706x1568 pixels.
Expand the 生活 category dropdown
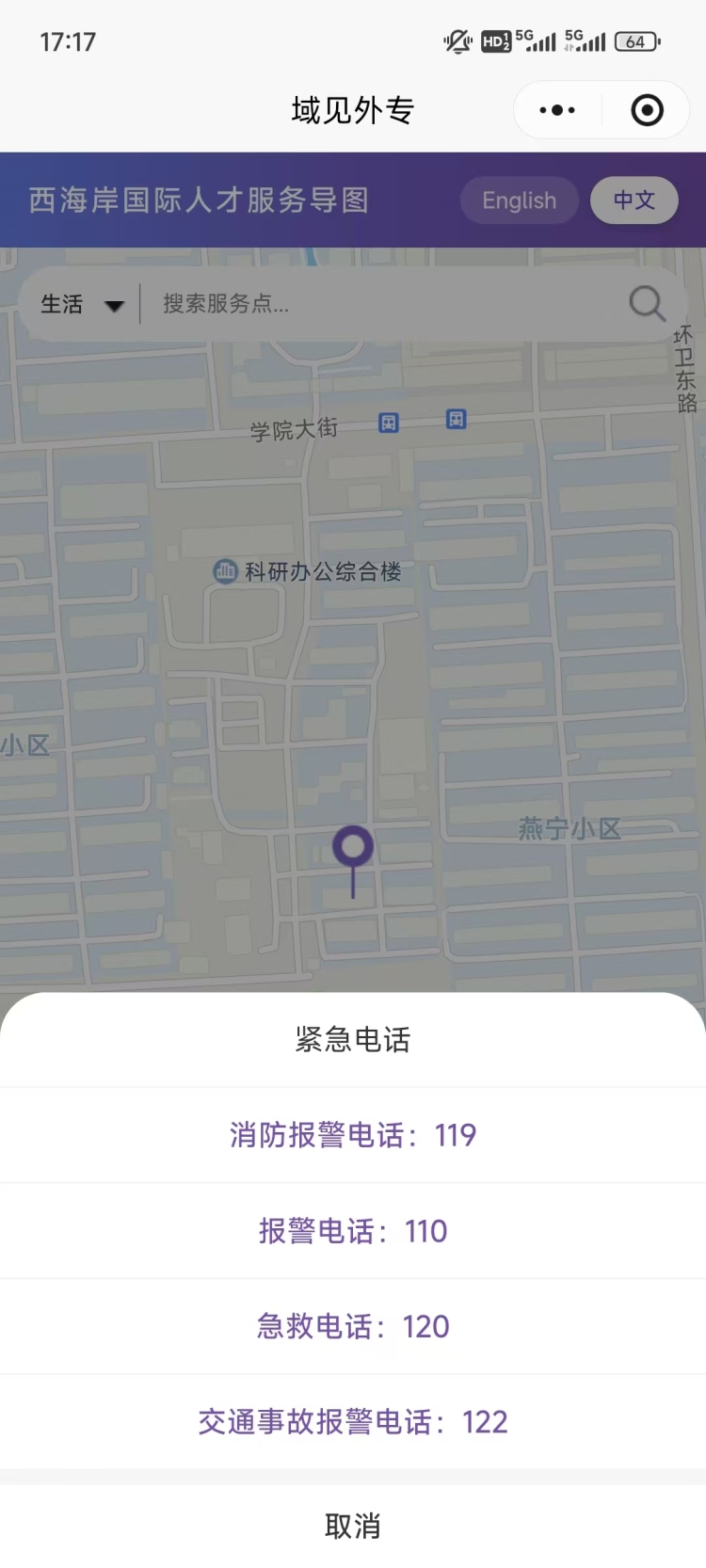tap(82, 304)
